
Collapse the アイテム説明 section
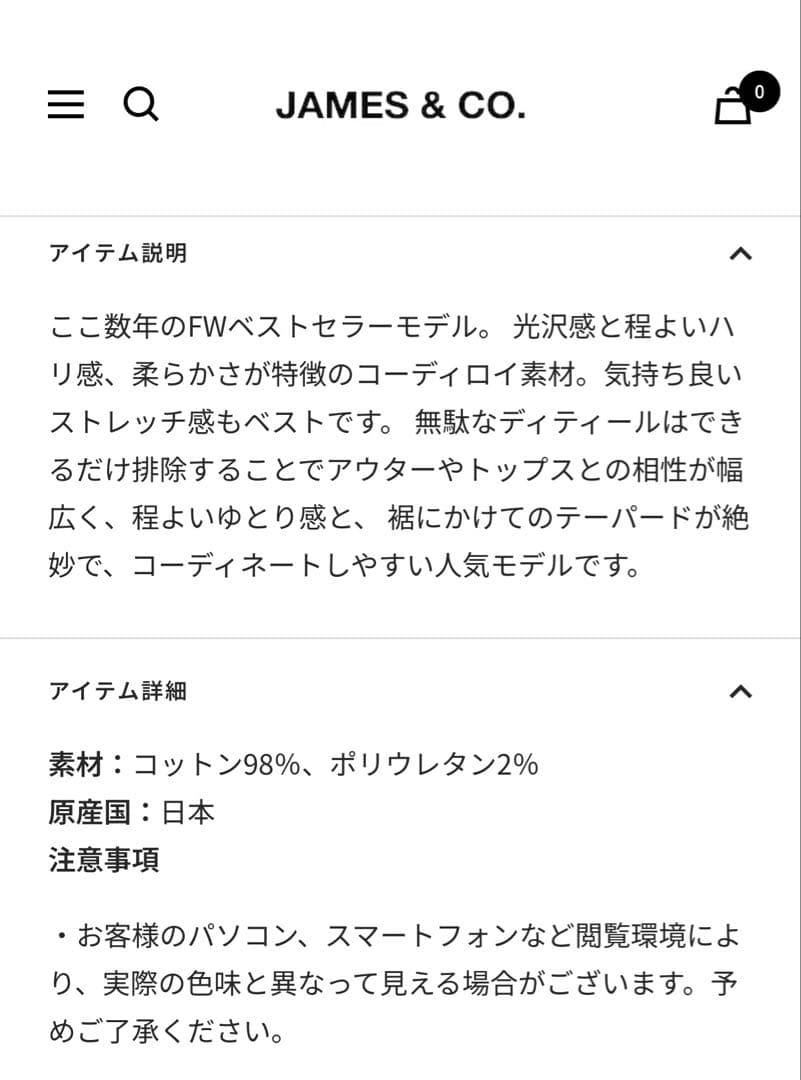[740, 253]
